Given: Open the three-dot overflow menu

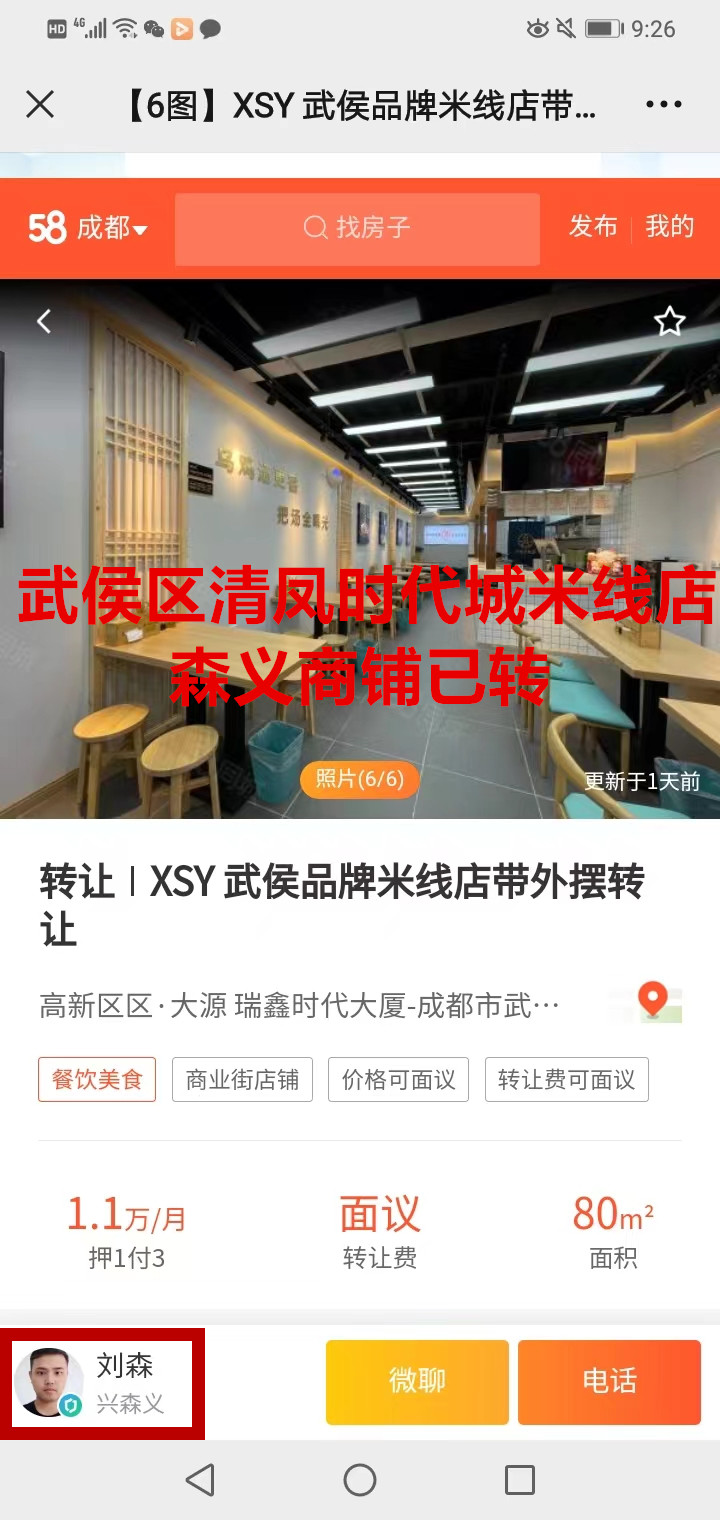Looking at the screenshot, I should (663, 104).
